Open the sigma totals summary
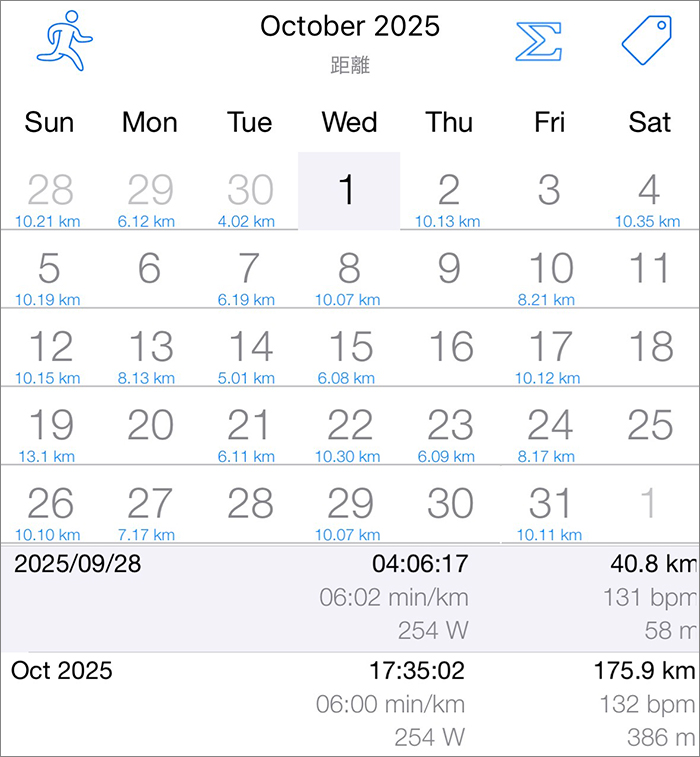The height and width of the screenshot is (757, 700). pos(538,41)
